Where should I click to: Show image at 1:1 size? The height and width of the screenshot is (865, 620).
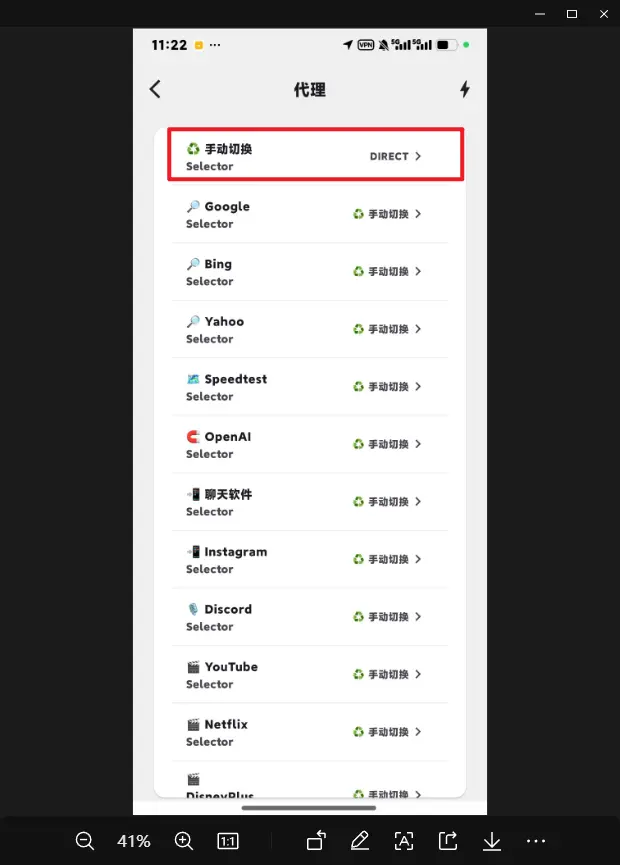pos(228,841)
